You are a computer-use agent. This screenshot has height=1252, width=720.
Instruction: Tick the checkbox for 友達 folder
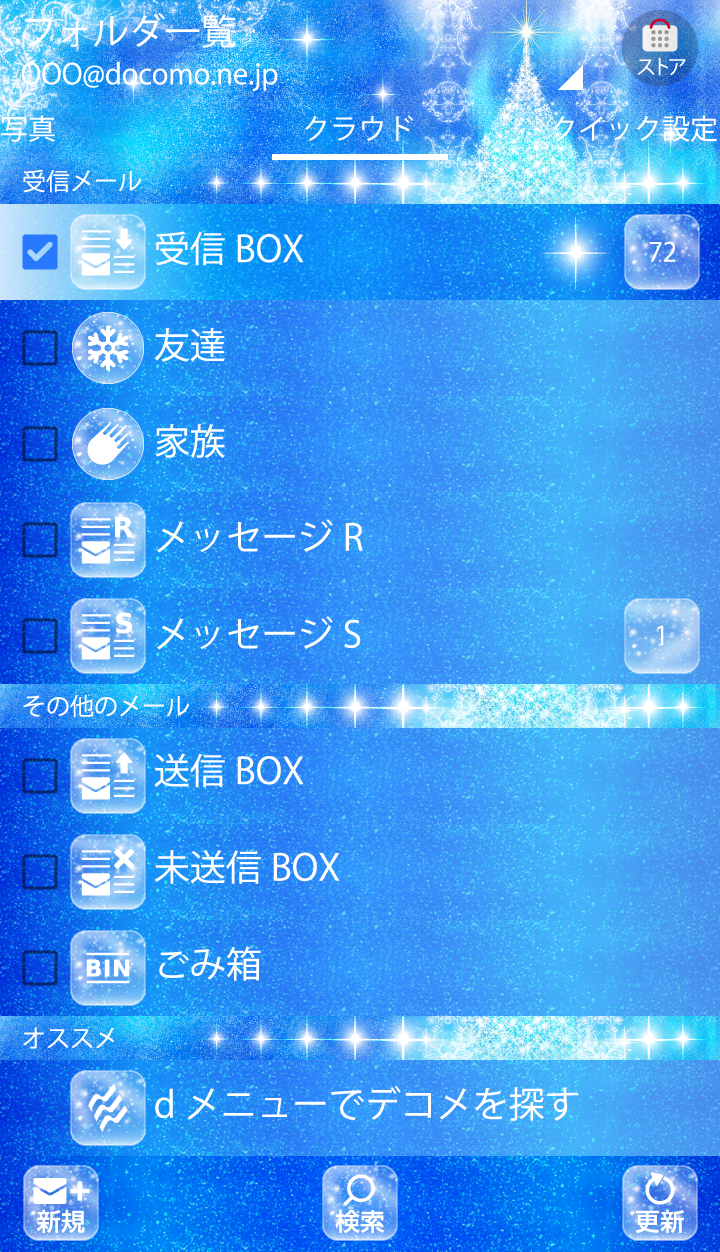(x=40, y=348)
